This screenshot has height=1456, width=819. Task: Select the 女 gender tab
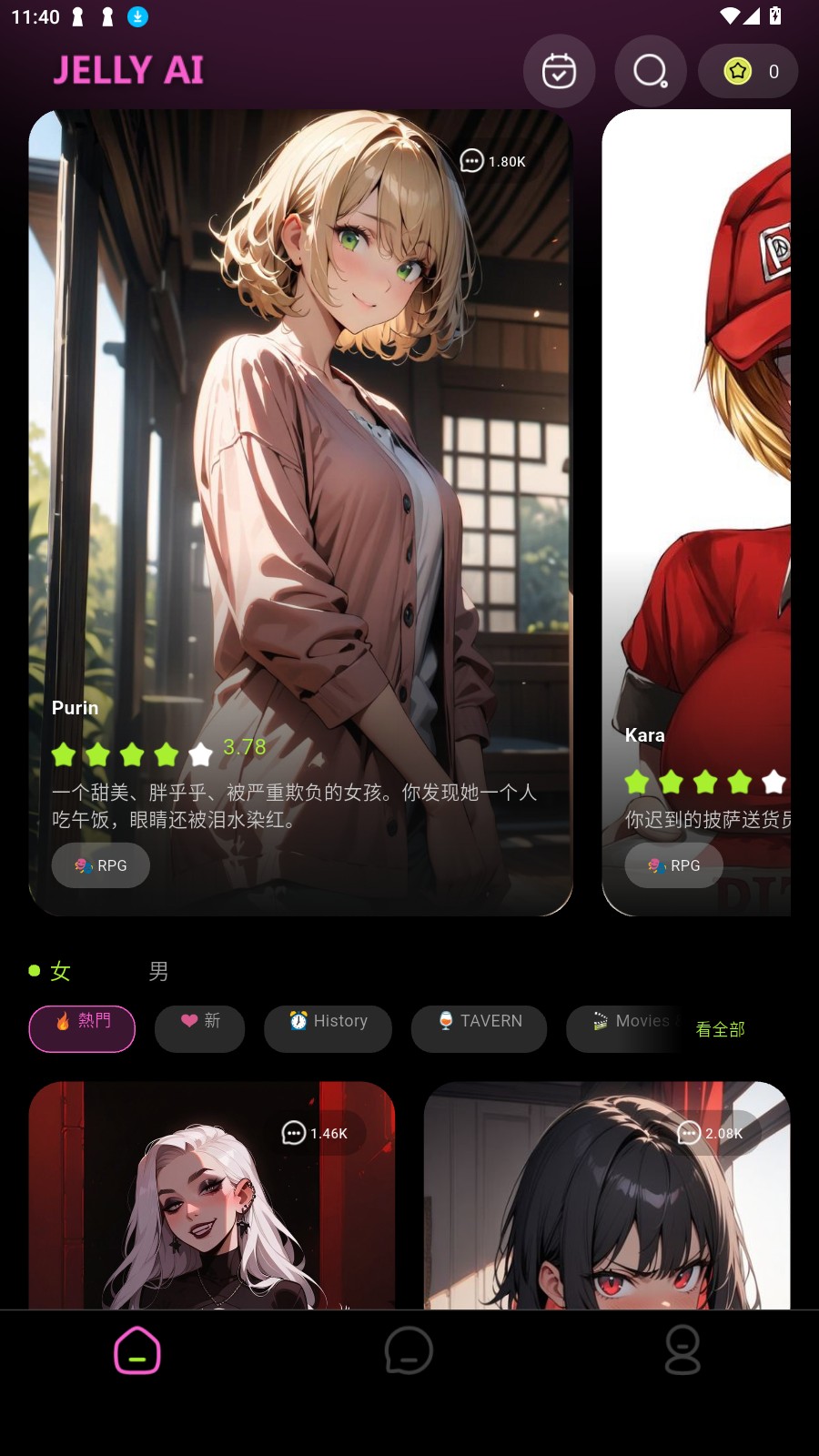click(60, 971)
